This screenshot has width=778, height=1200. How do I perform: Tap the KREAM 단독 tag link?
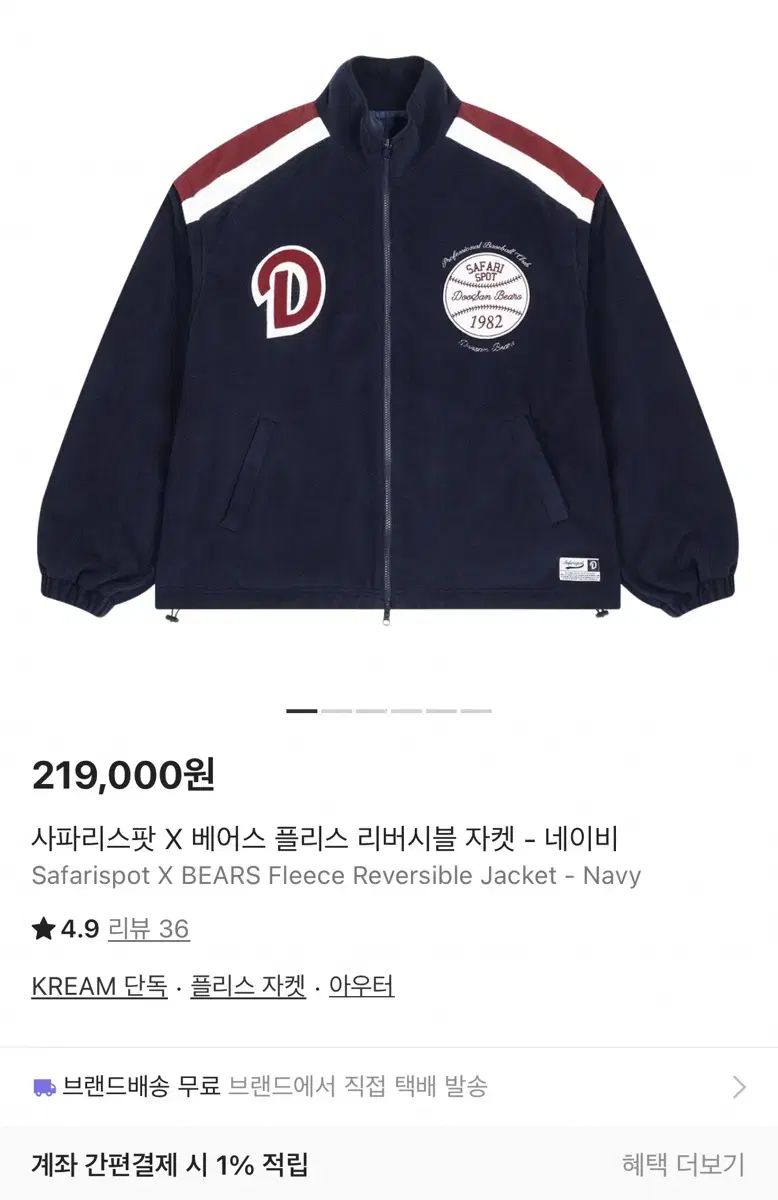click(x=99, y=986)
